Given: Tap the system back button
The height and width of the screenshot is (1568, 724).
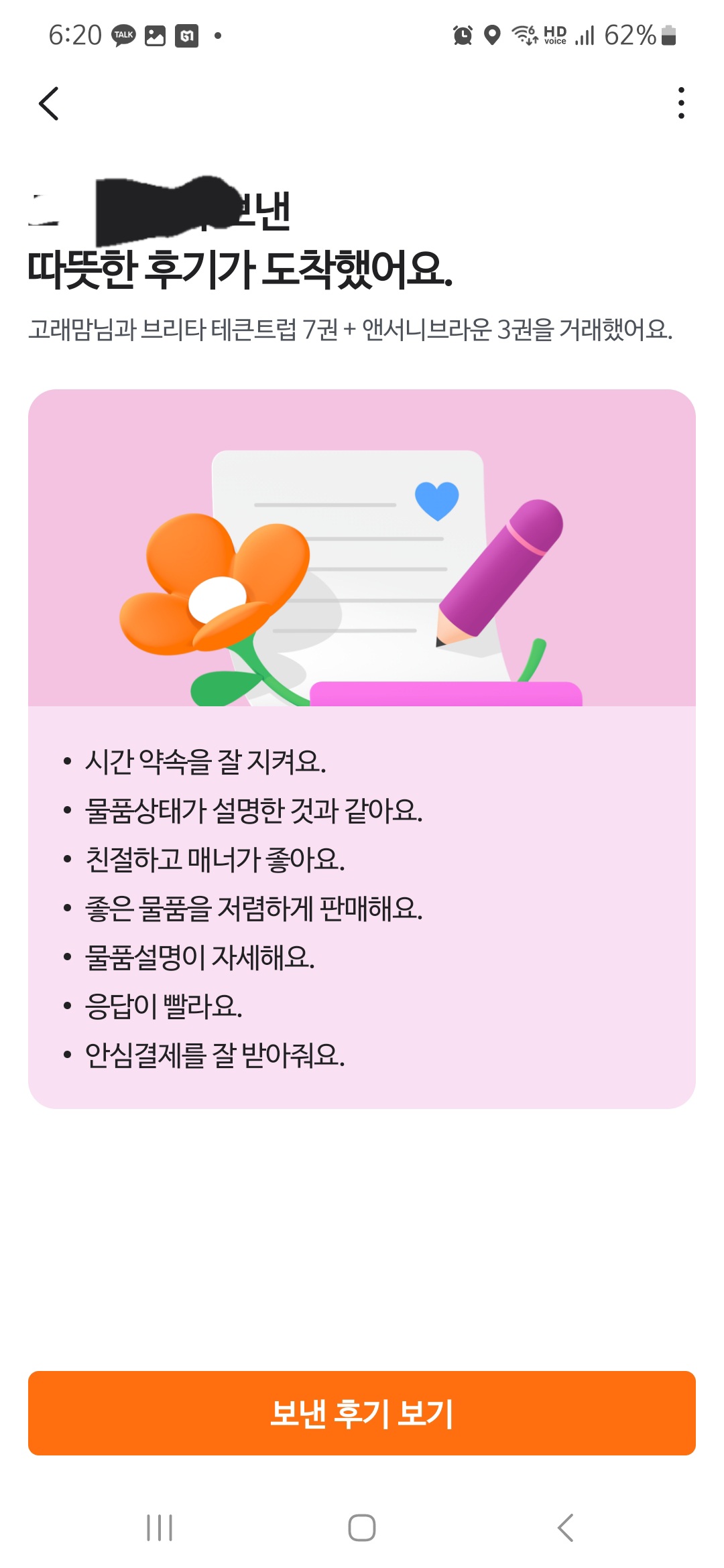Looking at the screenshot, I should pos(565,1528).
